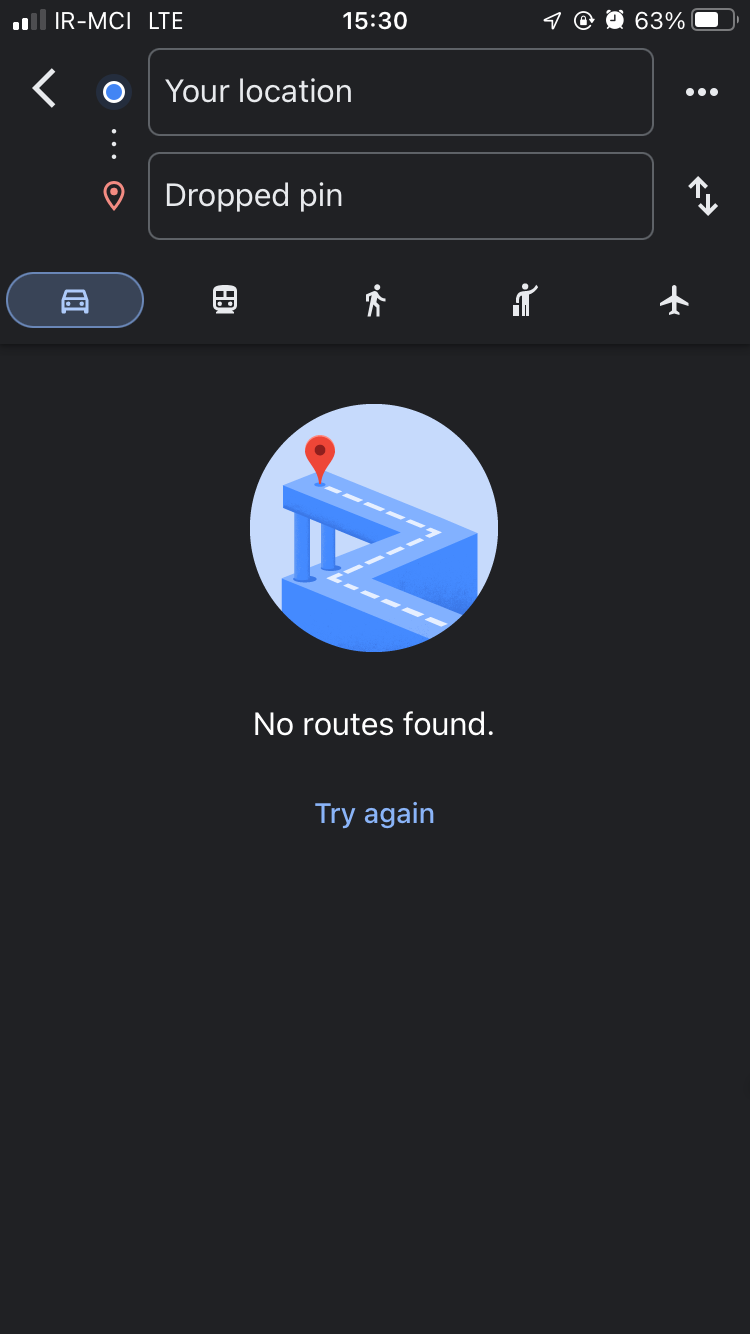This screenshot has height=1334, width=750.
Task: Go back with the top-left arrow
Action: pyautogui.click(x=45, y=89)
